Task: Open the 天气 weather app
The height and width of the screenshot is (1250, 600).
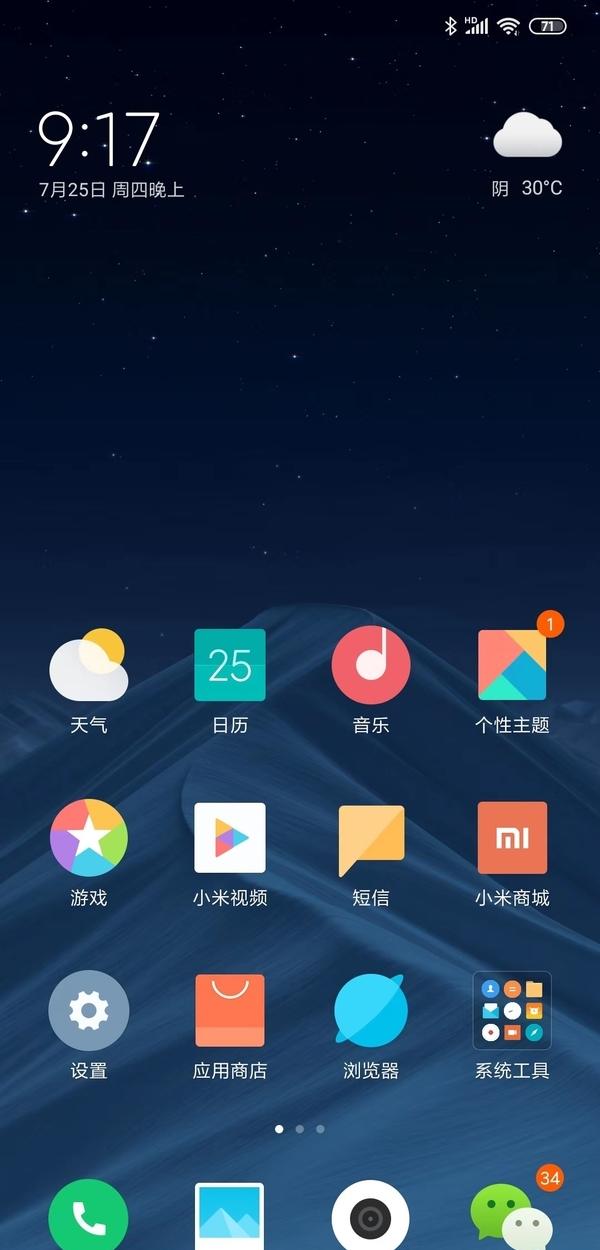Action: pos(89,667)
